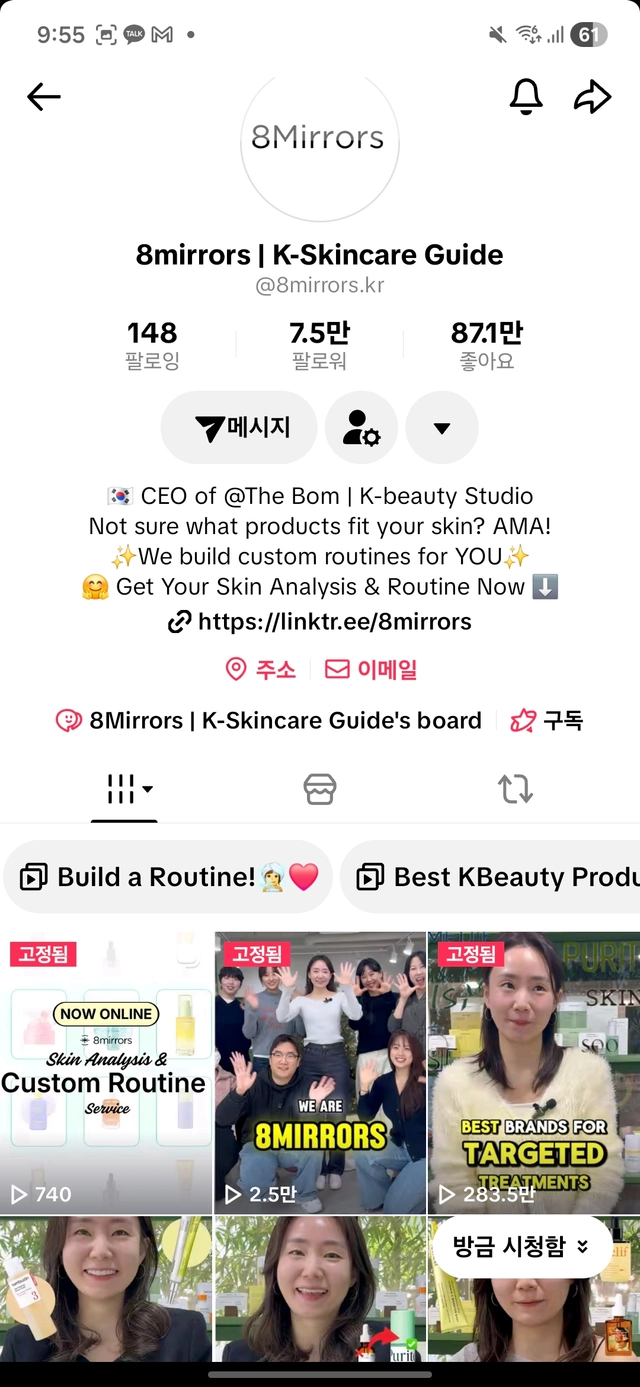Open the Build a Routine! playlist
The image size is (640, 1387).
pos(168,877)
